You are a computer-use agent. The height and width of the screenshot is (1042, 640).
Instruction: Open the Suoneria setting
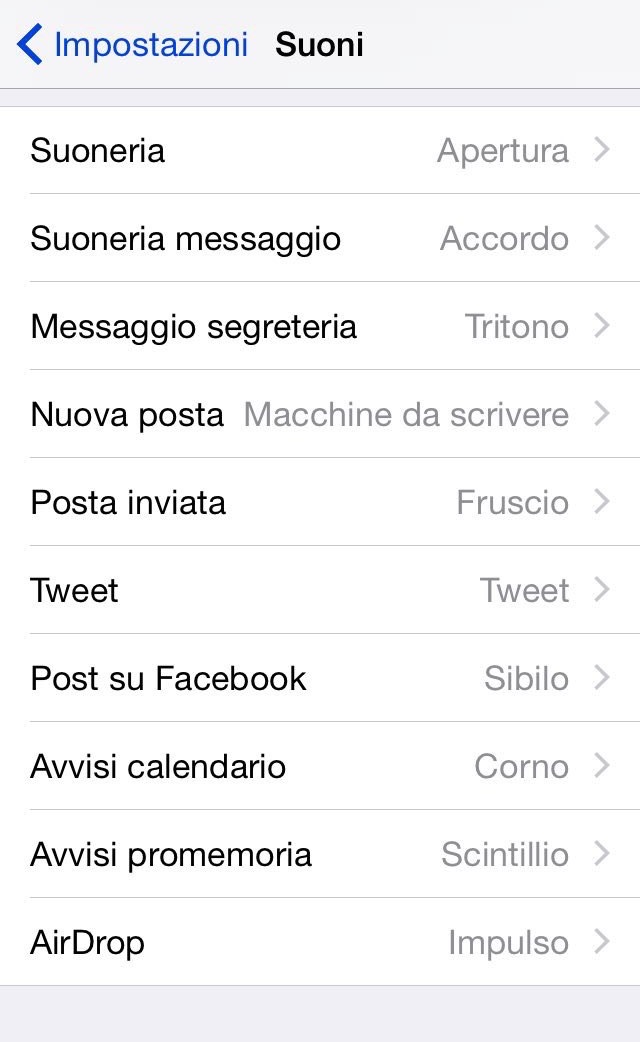[x=320, y=150]
